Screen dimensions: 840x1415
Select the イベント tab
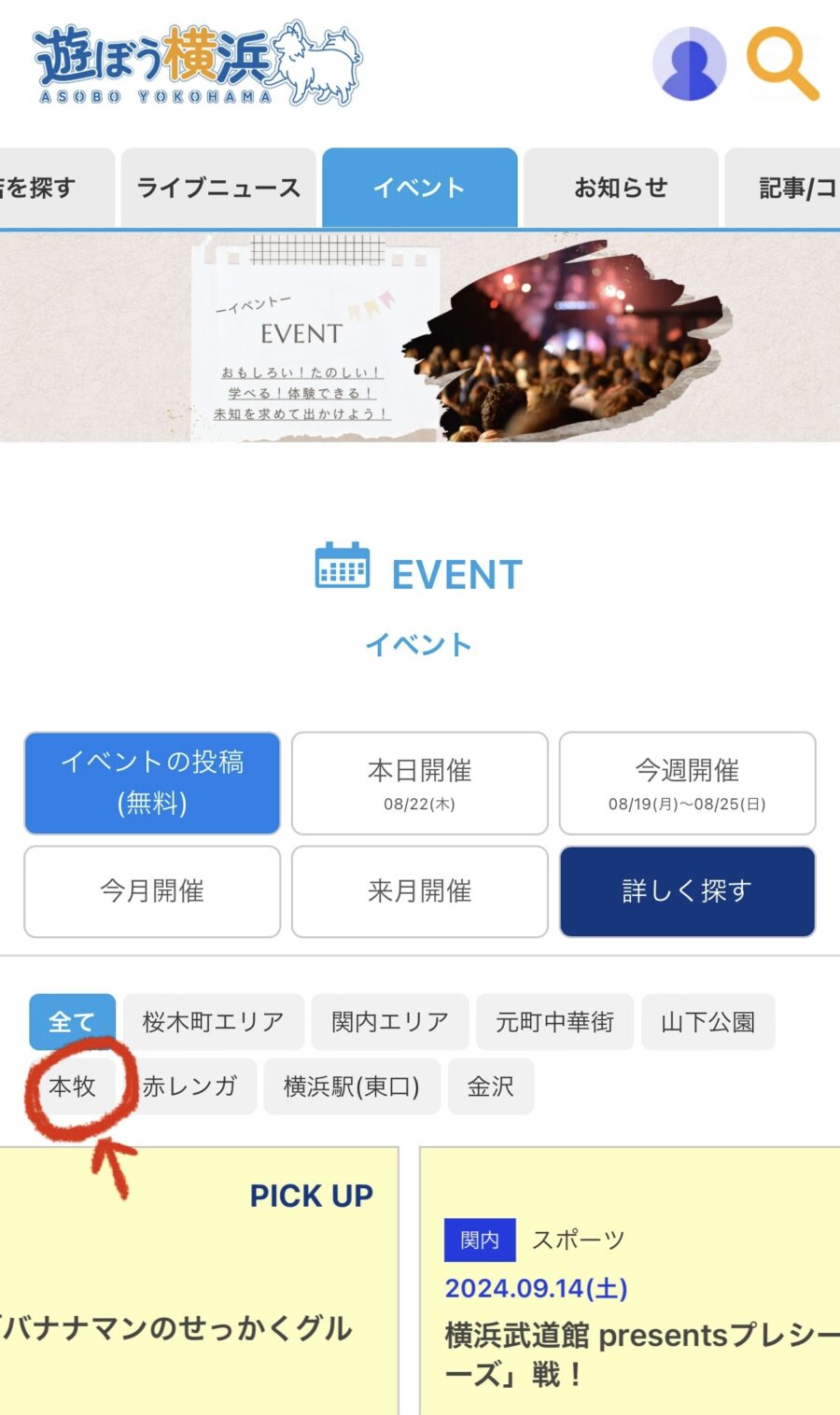(419, 188)
